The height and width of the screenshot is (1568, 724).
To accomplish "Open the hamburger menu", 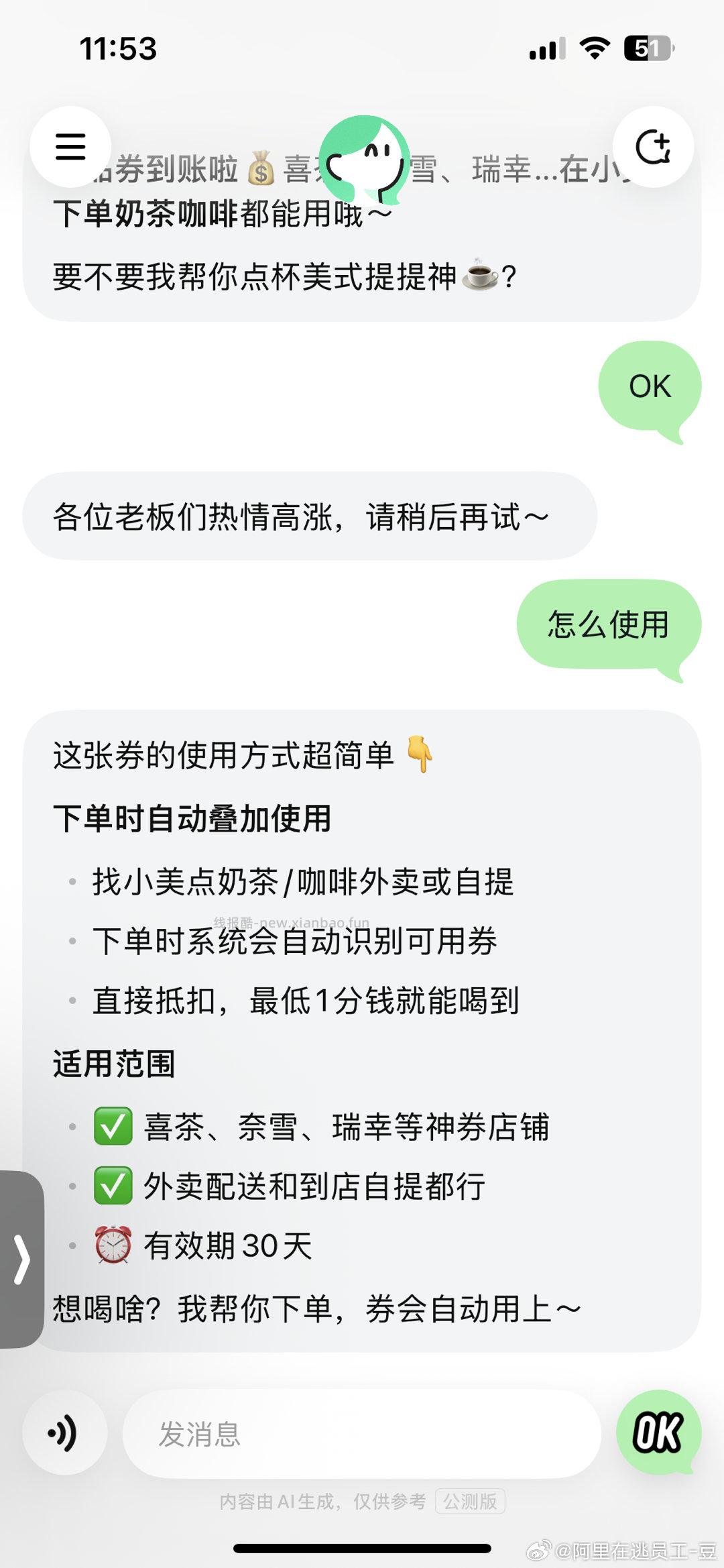I will pos(69,146).
